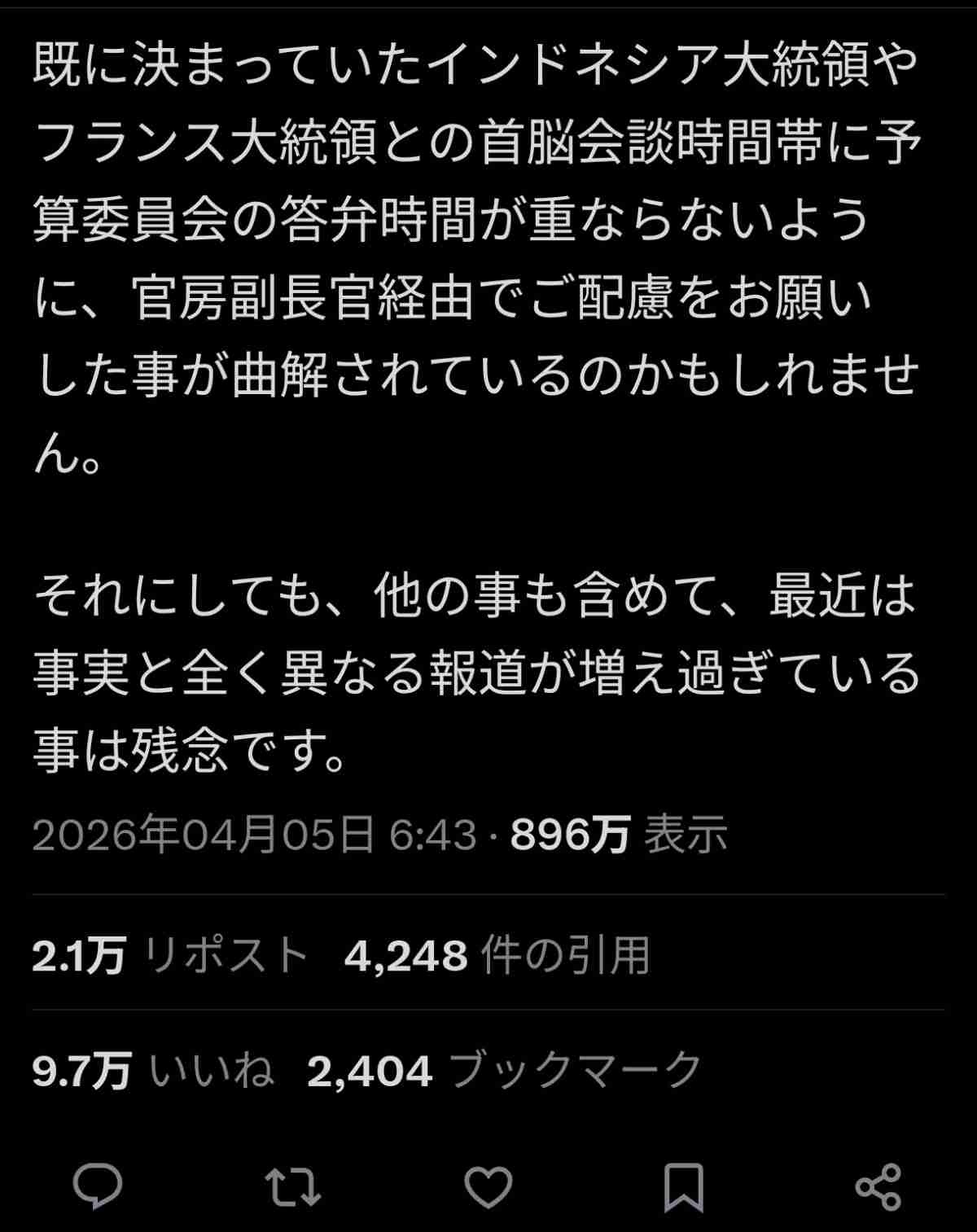
Task: View the 2.1万 リポスト list
Action: 170,955
